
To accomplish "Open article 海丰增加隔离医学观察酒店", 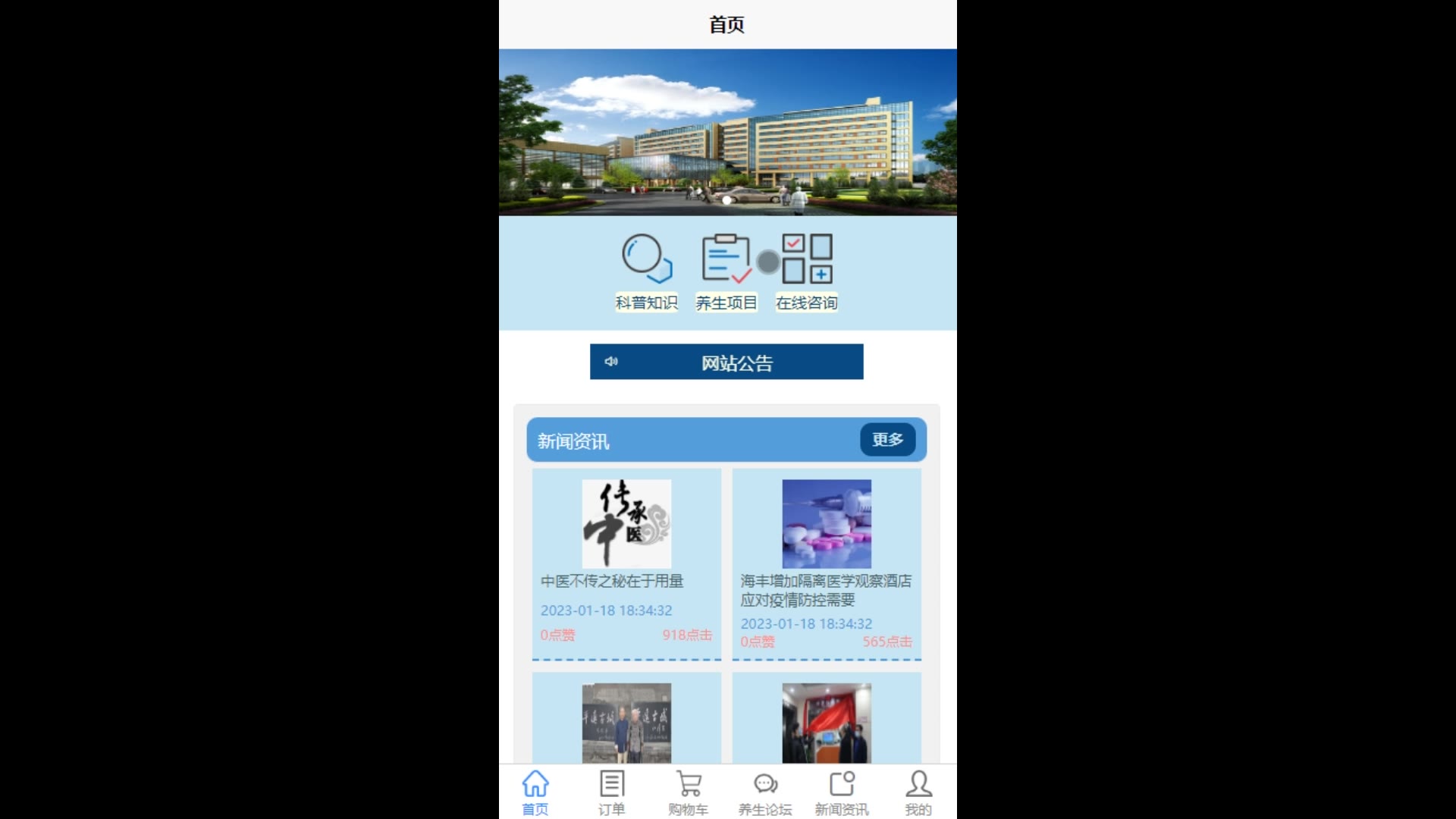I will click(x=827, y=563).
